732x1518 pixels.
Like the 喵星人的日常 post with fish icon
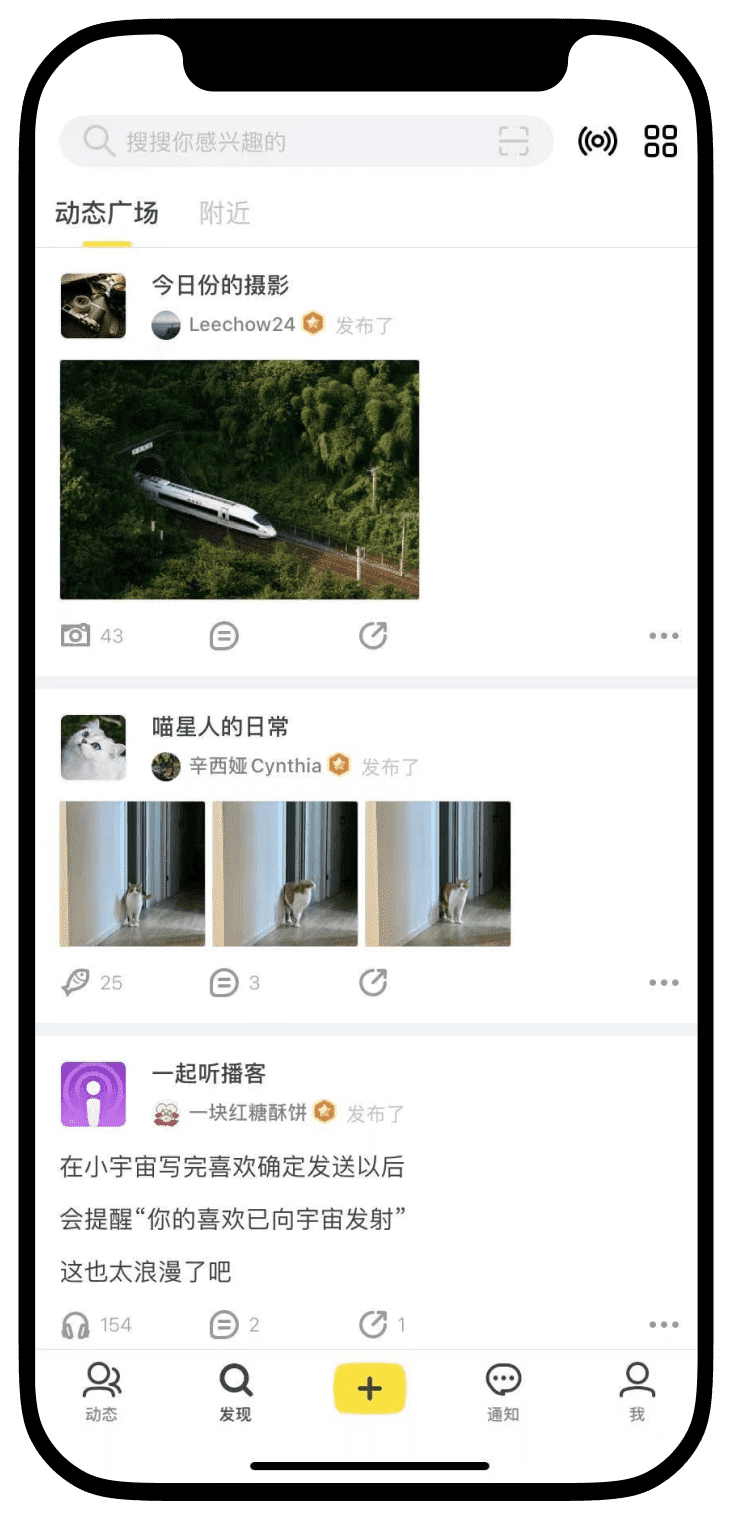coord(76,983)
